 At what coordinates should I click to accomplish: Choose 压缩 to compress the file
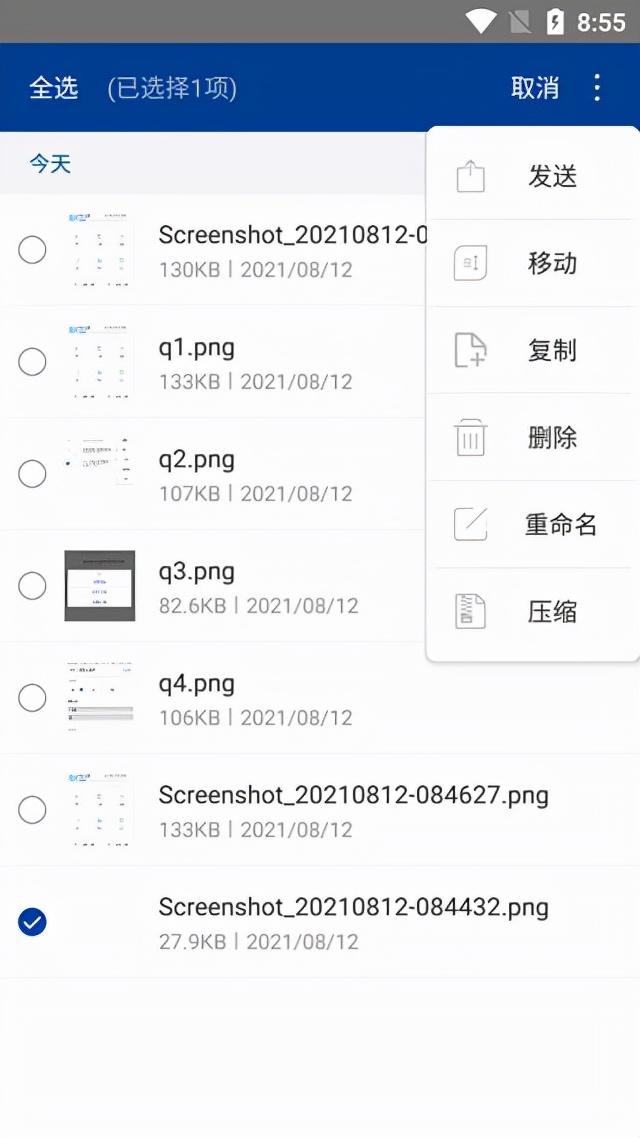click(x=533, y=612)
